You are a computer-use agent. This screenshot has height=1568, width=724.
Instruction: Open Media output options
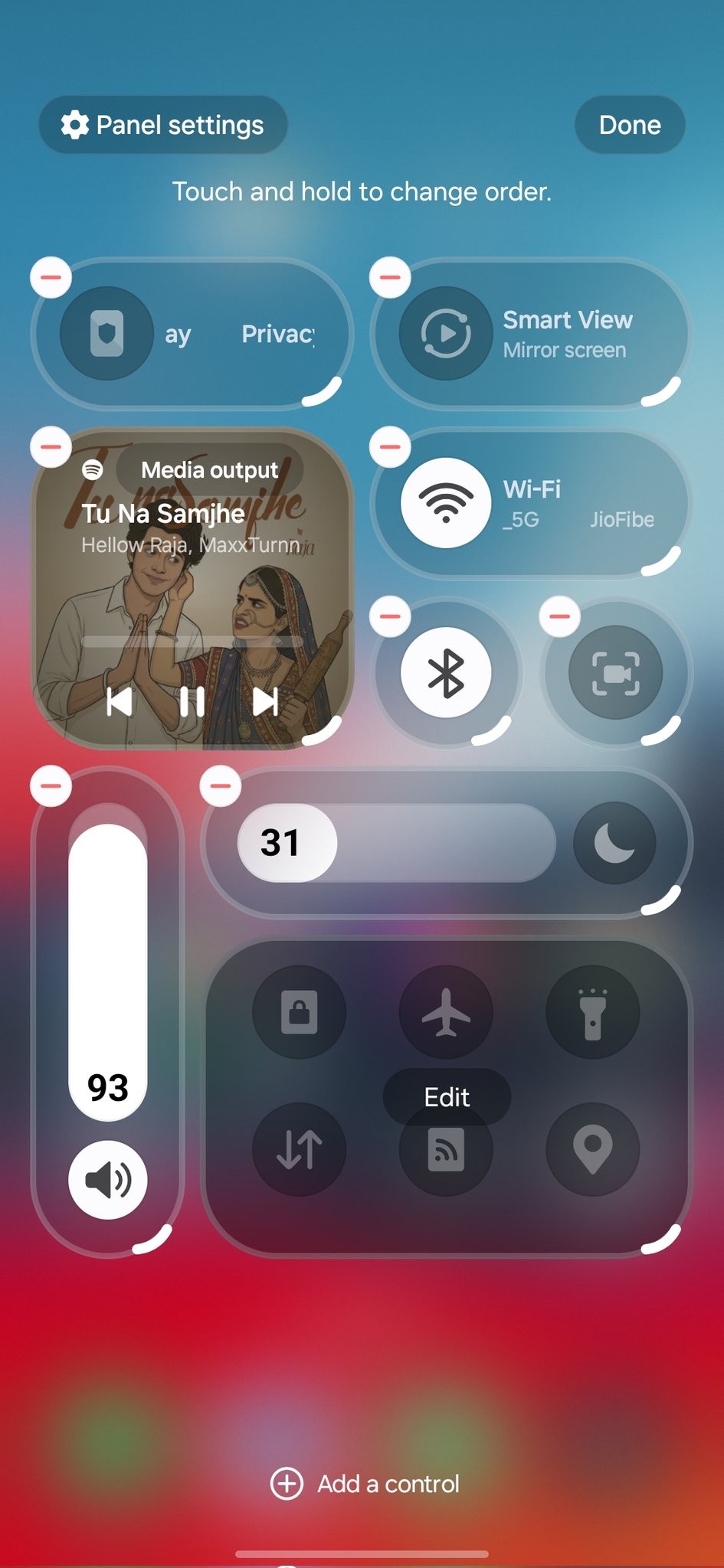(208, 469)
